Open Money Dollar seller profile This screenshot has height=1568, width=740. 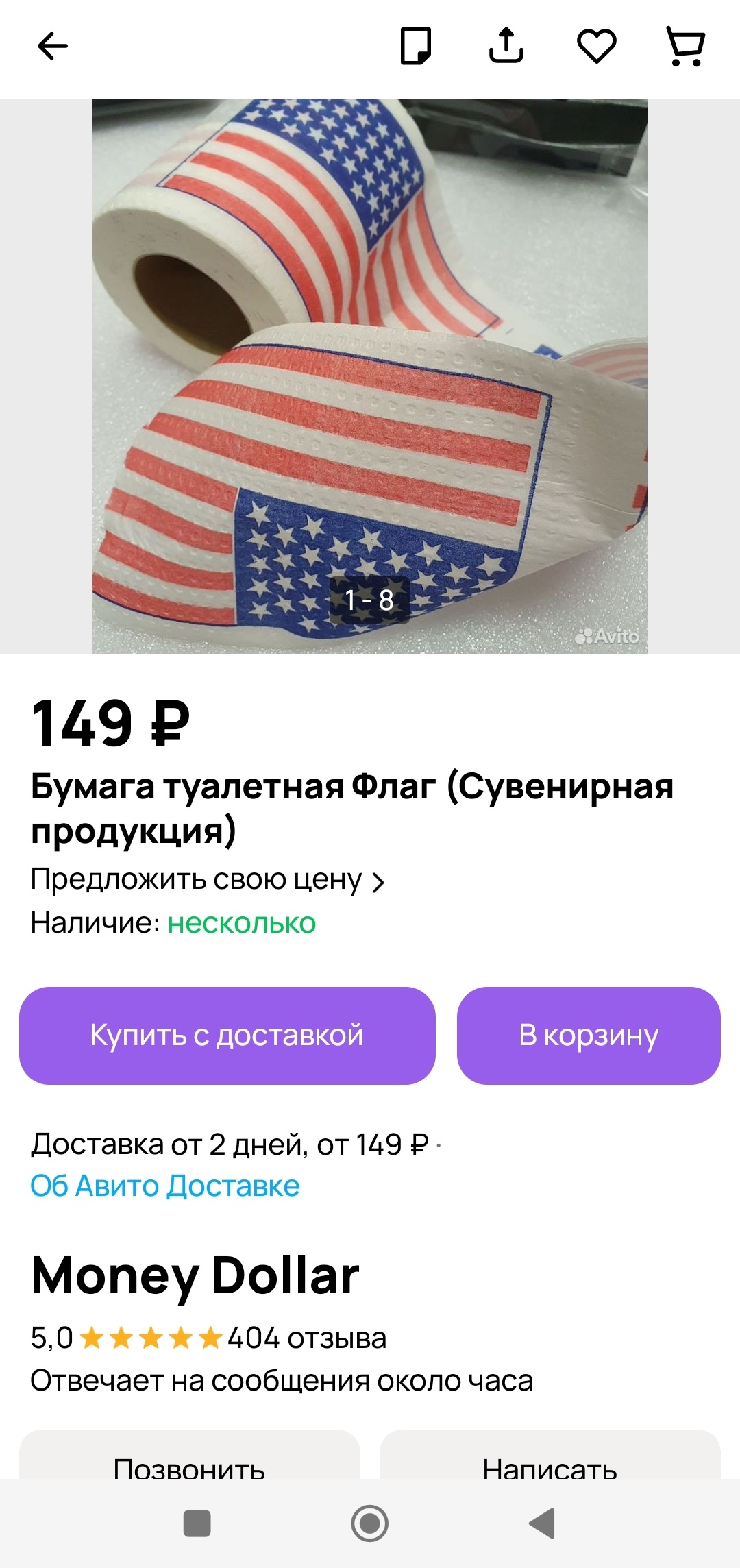[195, 1275]
